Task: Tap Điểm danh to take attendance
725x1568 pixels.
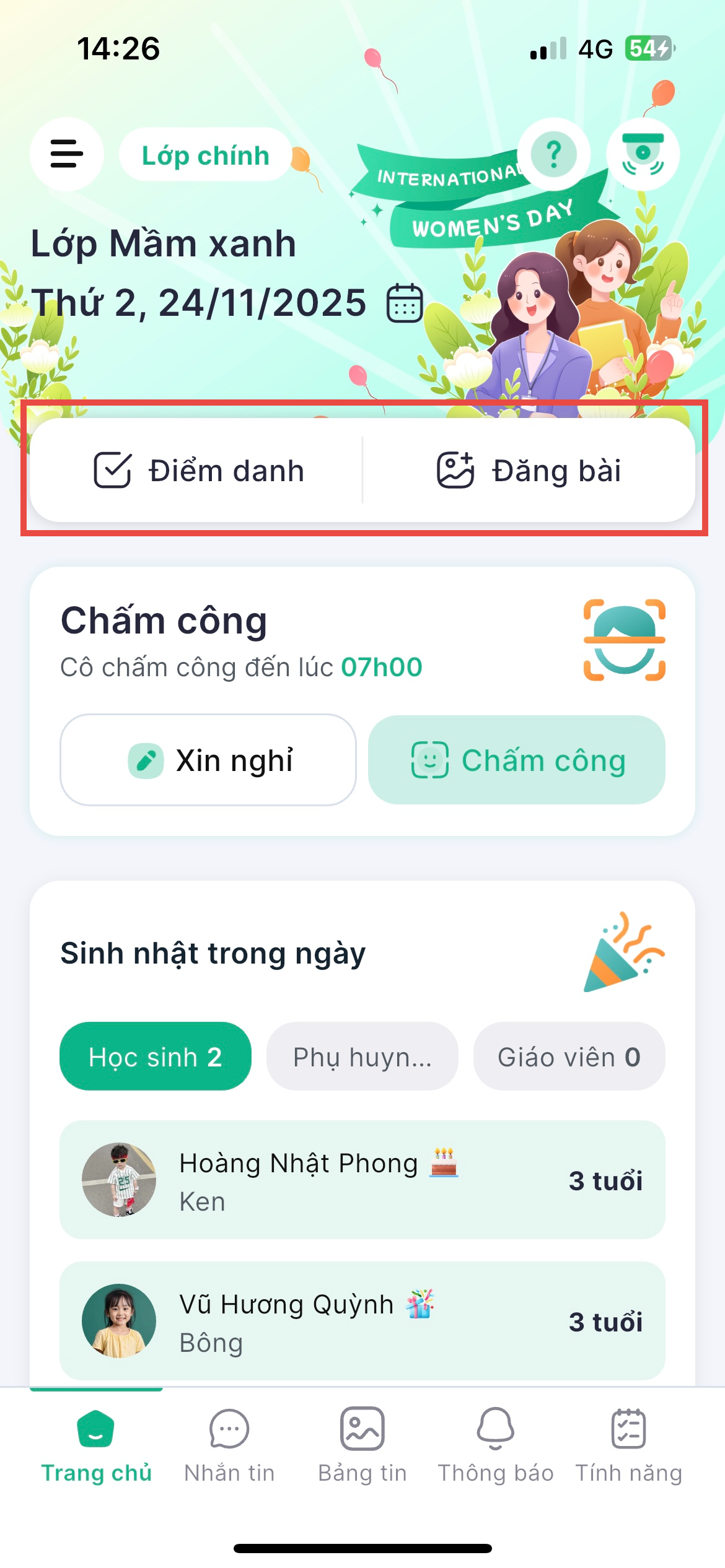Action: click(198, 471)
